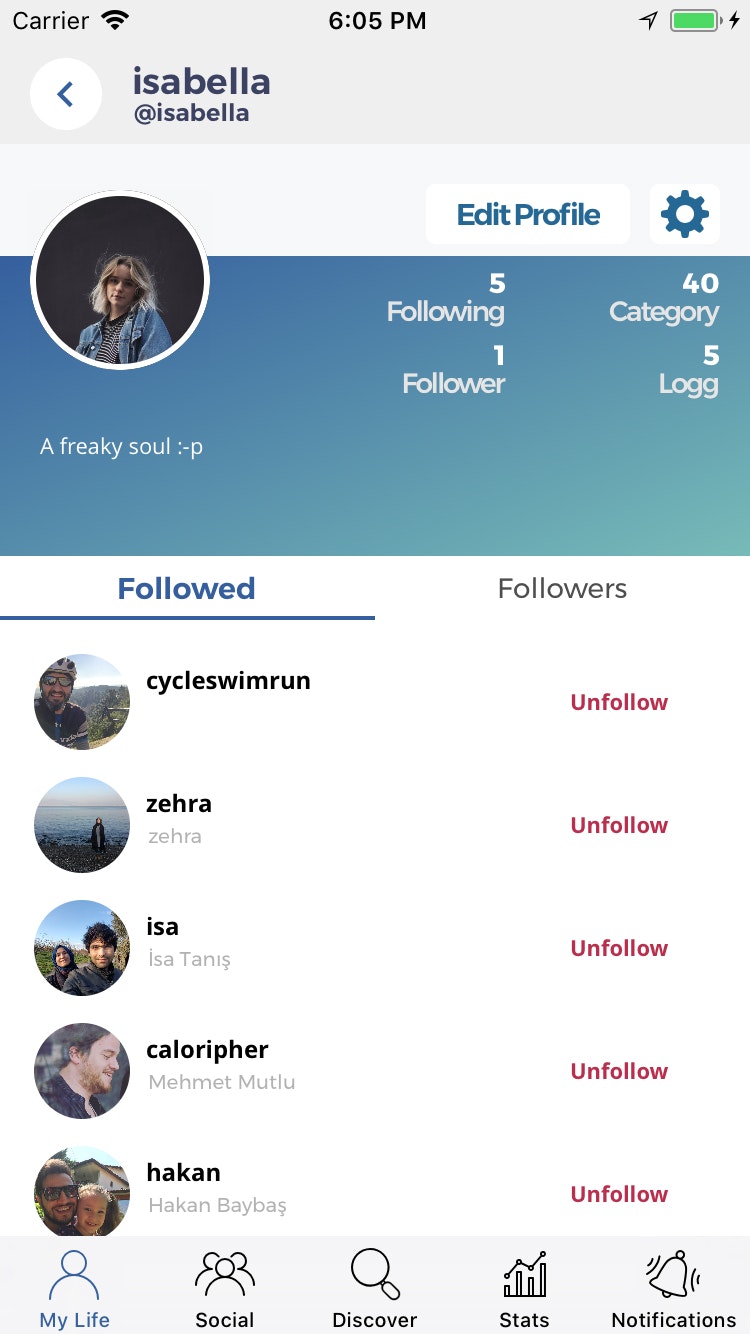Tap the Edit Profile button
The image size is (750, 1334).
click(x=528, y=214)
